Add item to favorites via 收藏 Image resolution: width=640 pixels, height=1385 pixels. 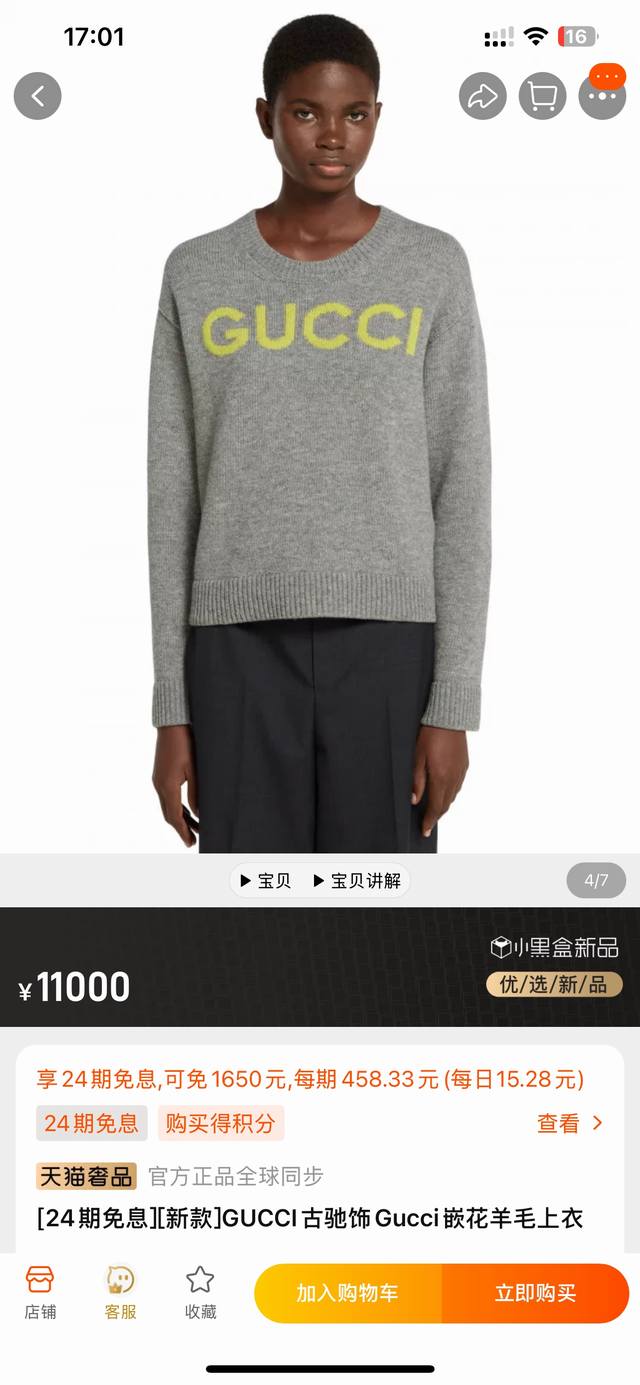[200, 1292]
